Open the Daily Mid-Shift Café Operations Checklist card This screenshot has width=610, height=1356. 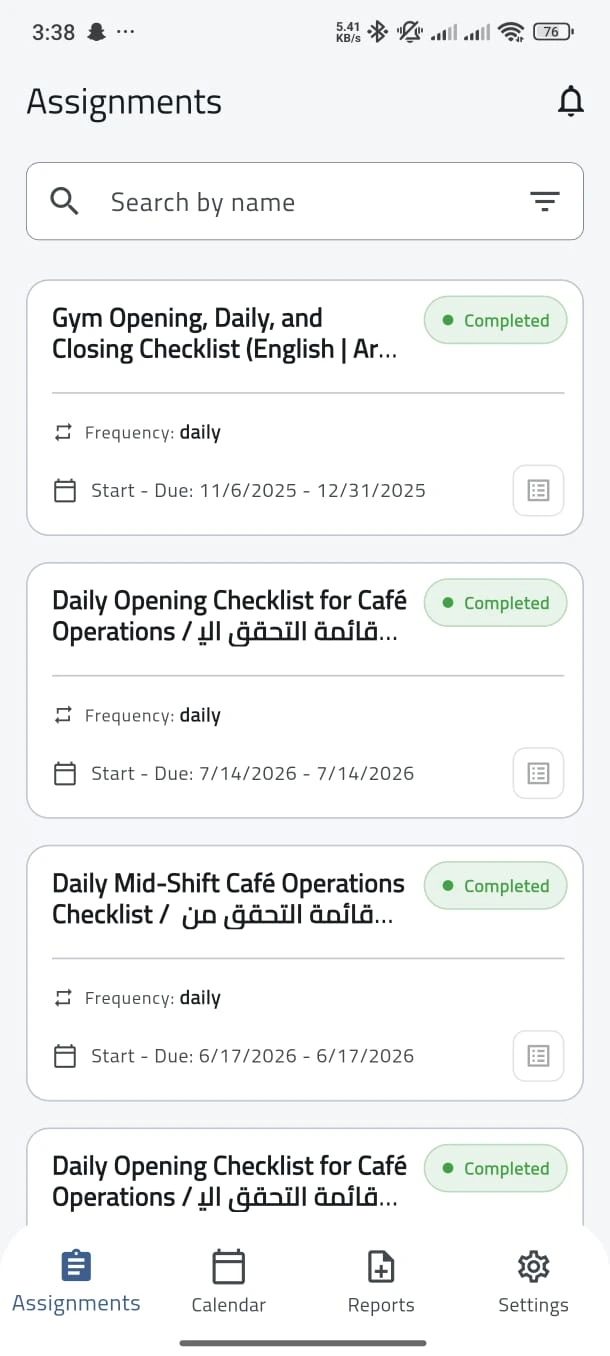click(228, 899)
